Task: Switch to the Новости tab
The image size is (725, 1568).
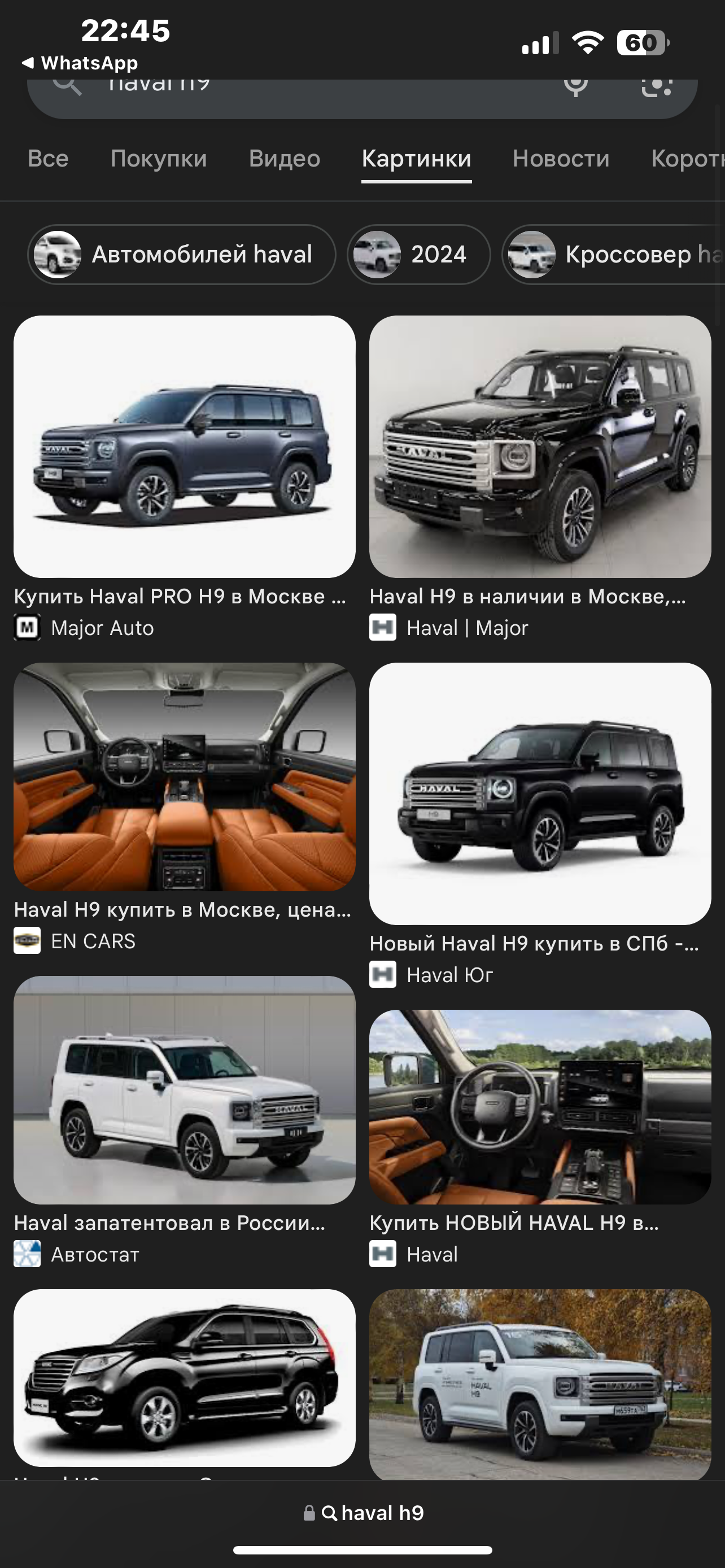Action: tap(561, 159)
